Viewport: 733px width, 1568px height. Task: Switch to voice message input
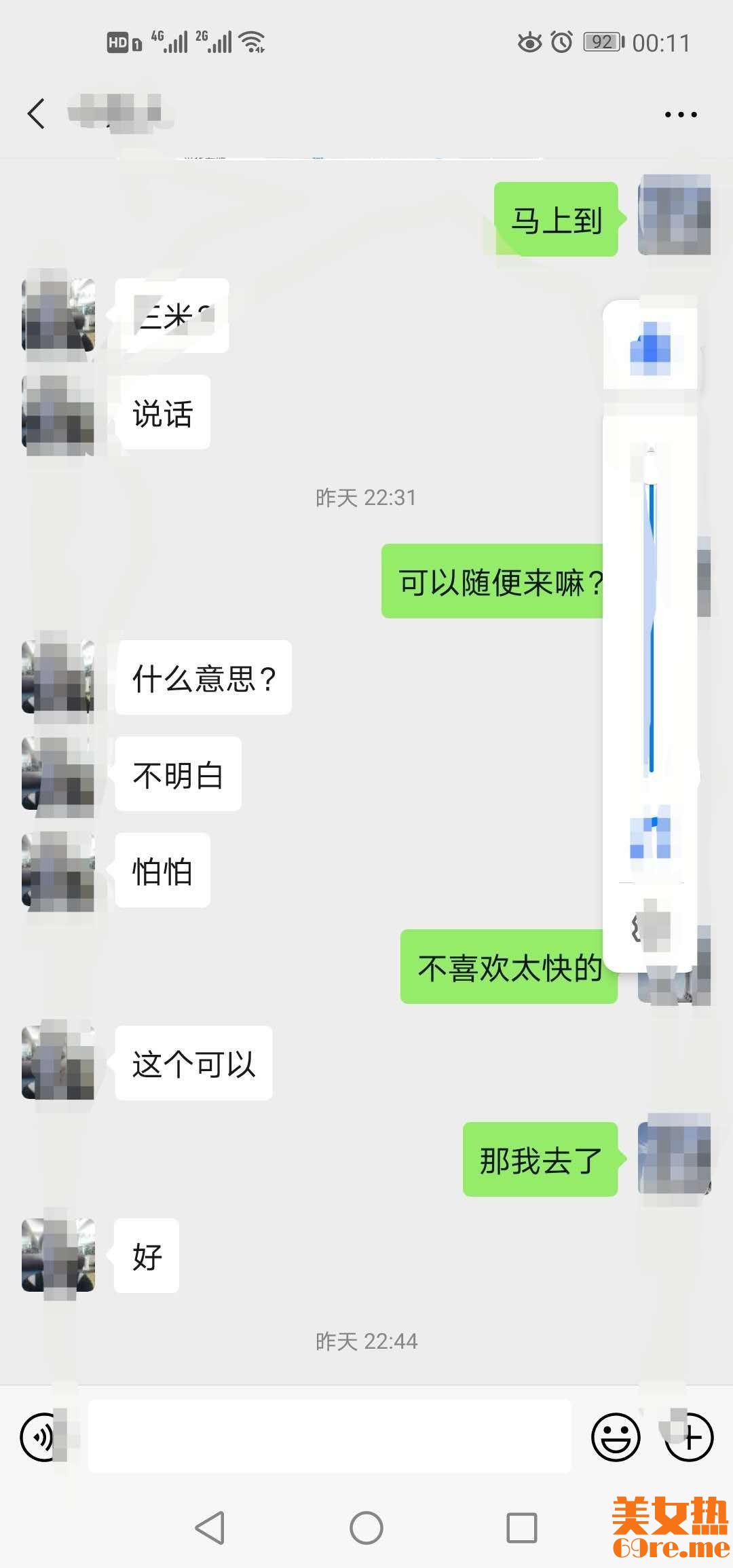[x=39, y=1436]
